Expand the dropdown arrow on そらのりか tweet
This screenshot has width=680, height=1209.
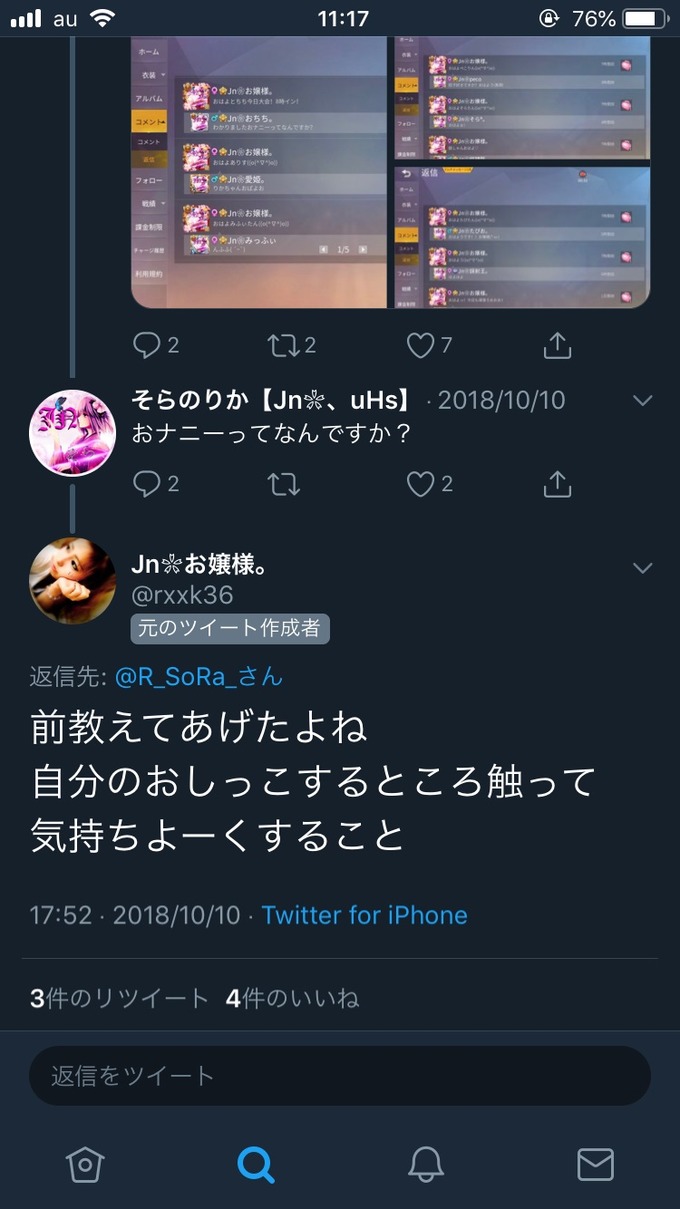pyautogui.click(x=643, y=401)
